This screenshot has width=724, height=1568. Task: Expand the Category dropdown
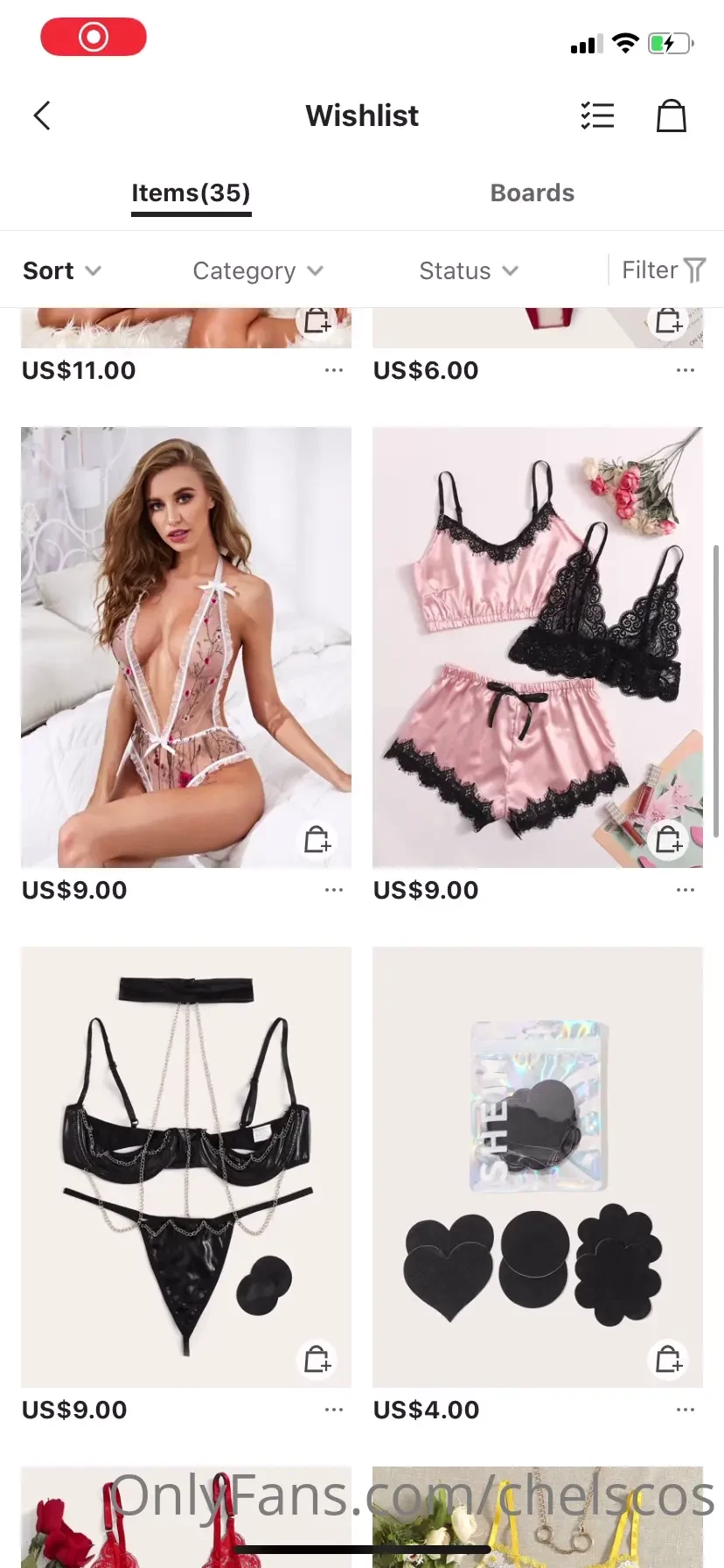click(x=258, y=271)
